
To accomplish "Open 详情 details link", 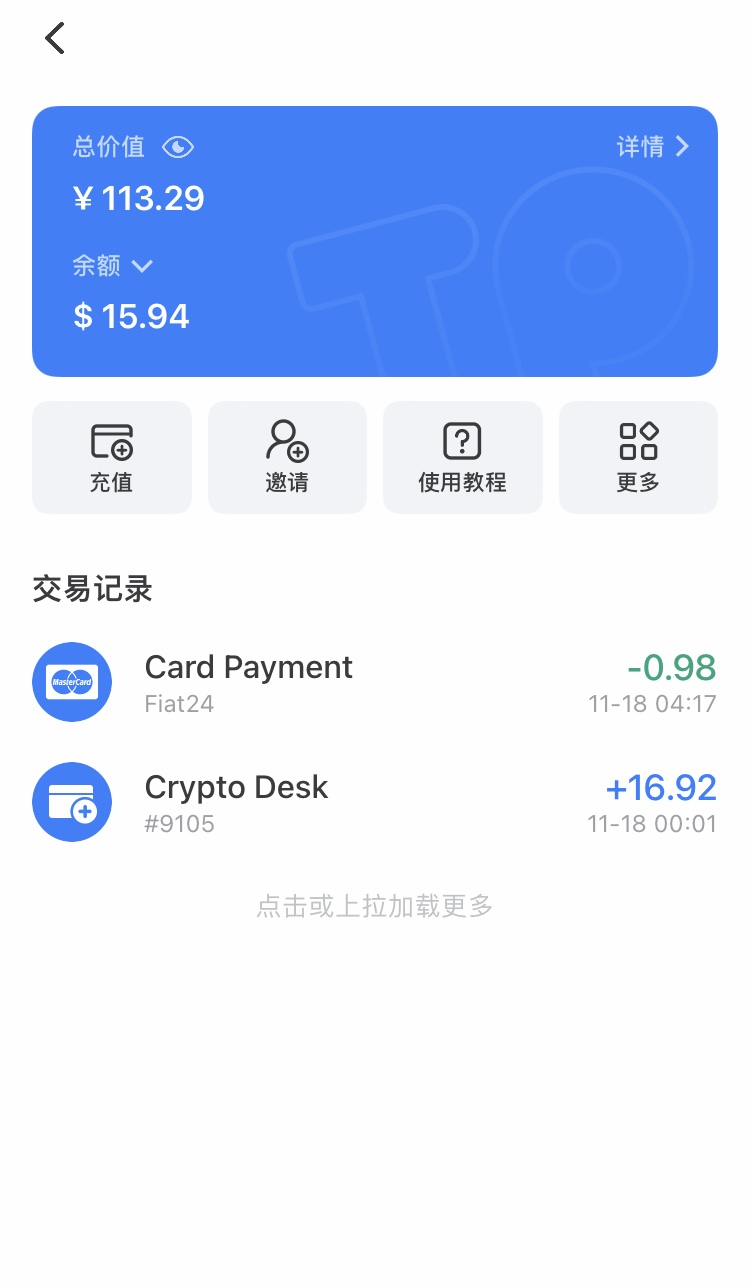I will tap(652, 147).
